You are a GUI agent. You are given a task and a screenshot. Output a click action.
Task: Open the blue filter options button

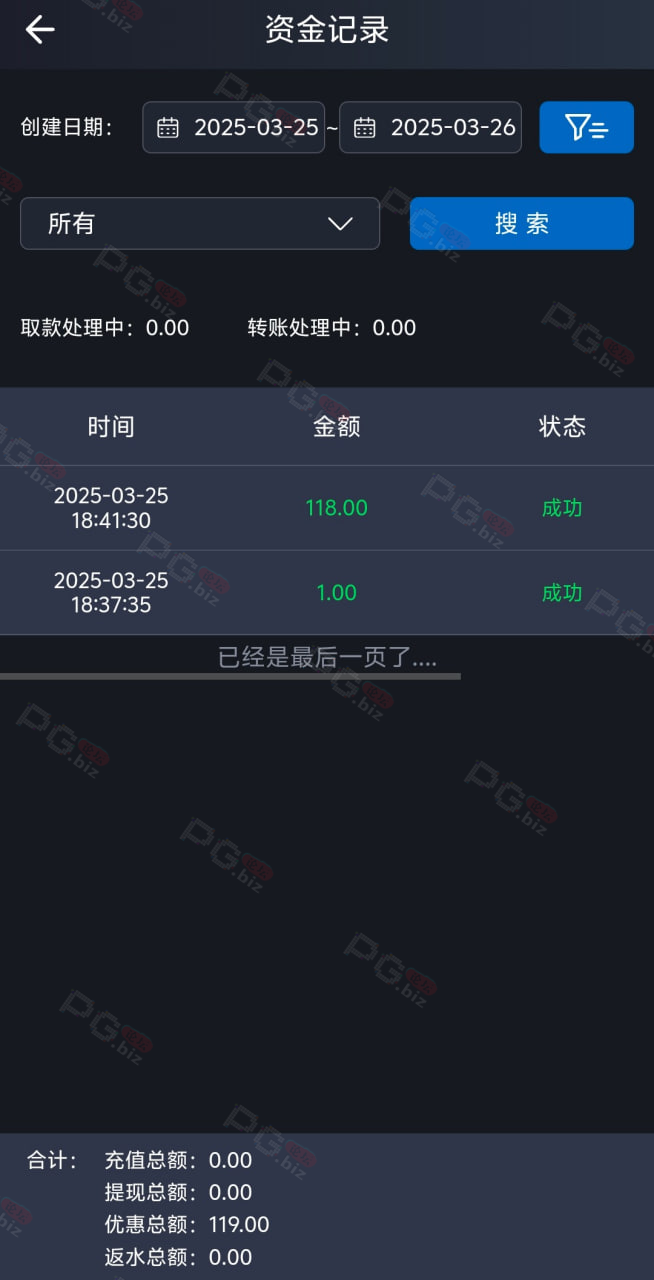coord(587,127)
